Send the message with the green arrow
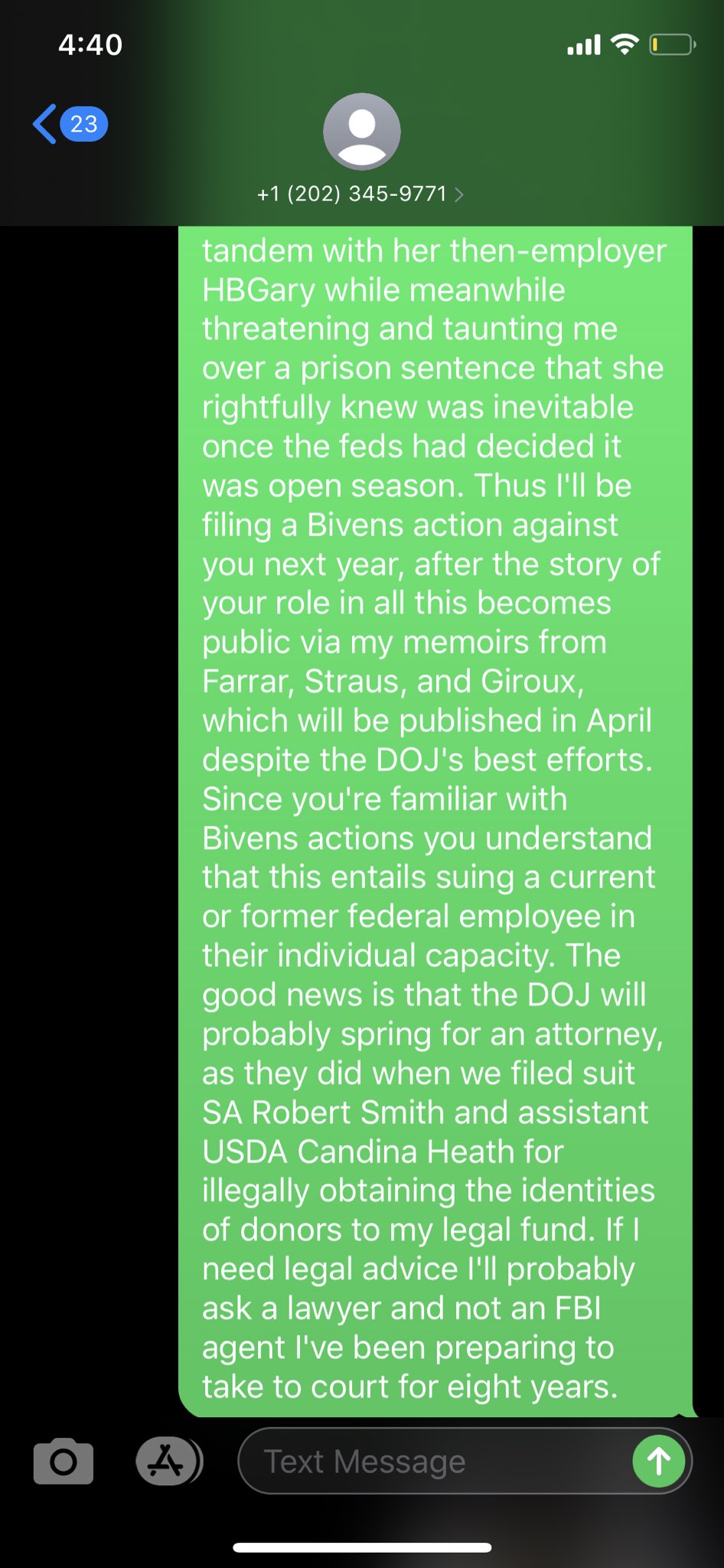Viewport: 724px width, 1568px height. (658, 1462)
